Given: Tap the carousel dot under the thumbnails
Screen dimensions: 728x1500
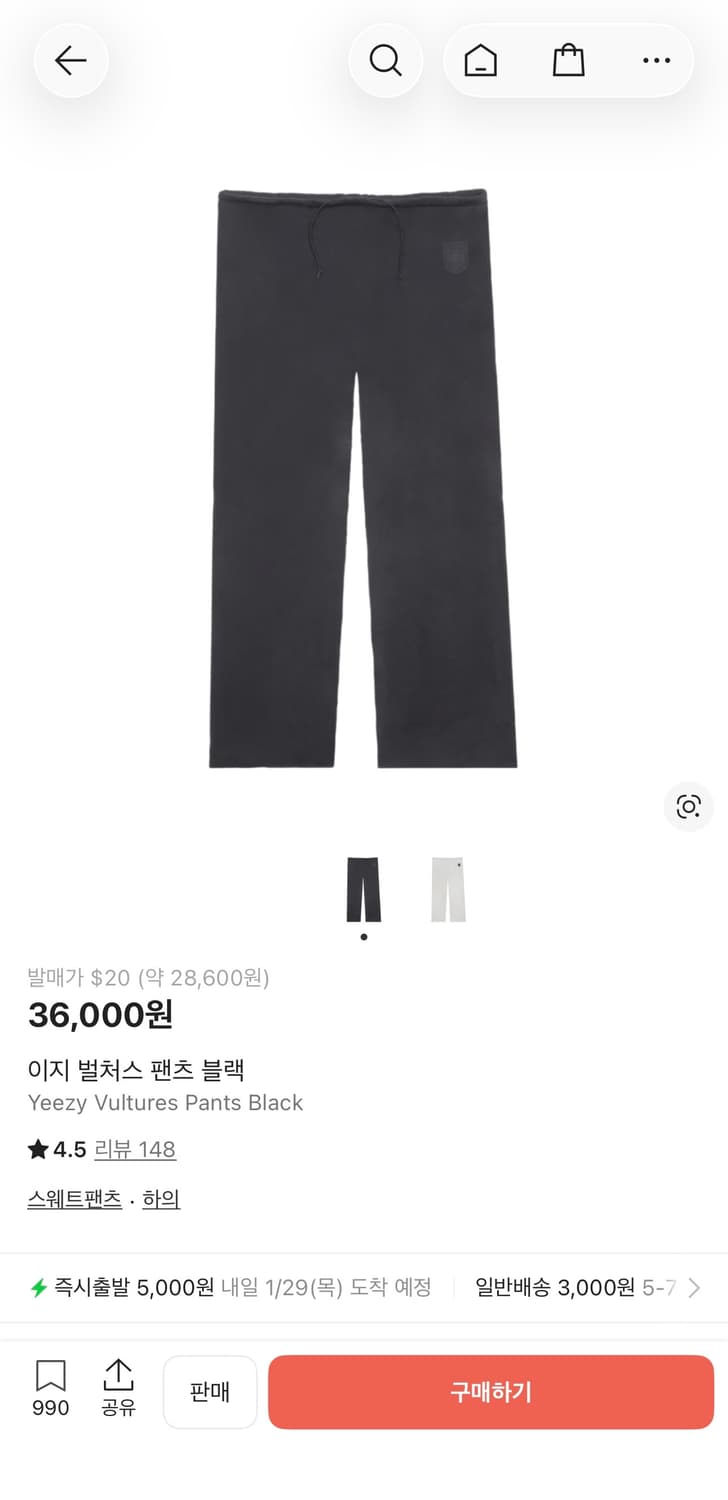Looking at the screenshot, I should click(x=363, y=935).
